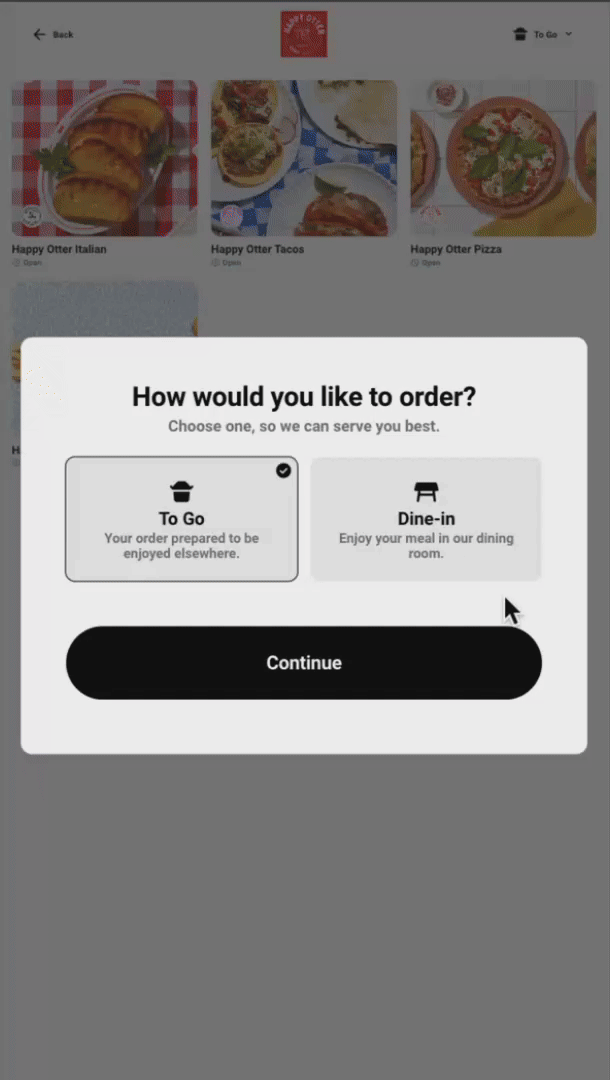The image size is (610, 1080).
Task: Select the To Go order option
Action: 181,519
